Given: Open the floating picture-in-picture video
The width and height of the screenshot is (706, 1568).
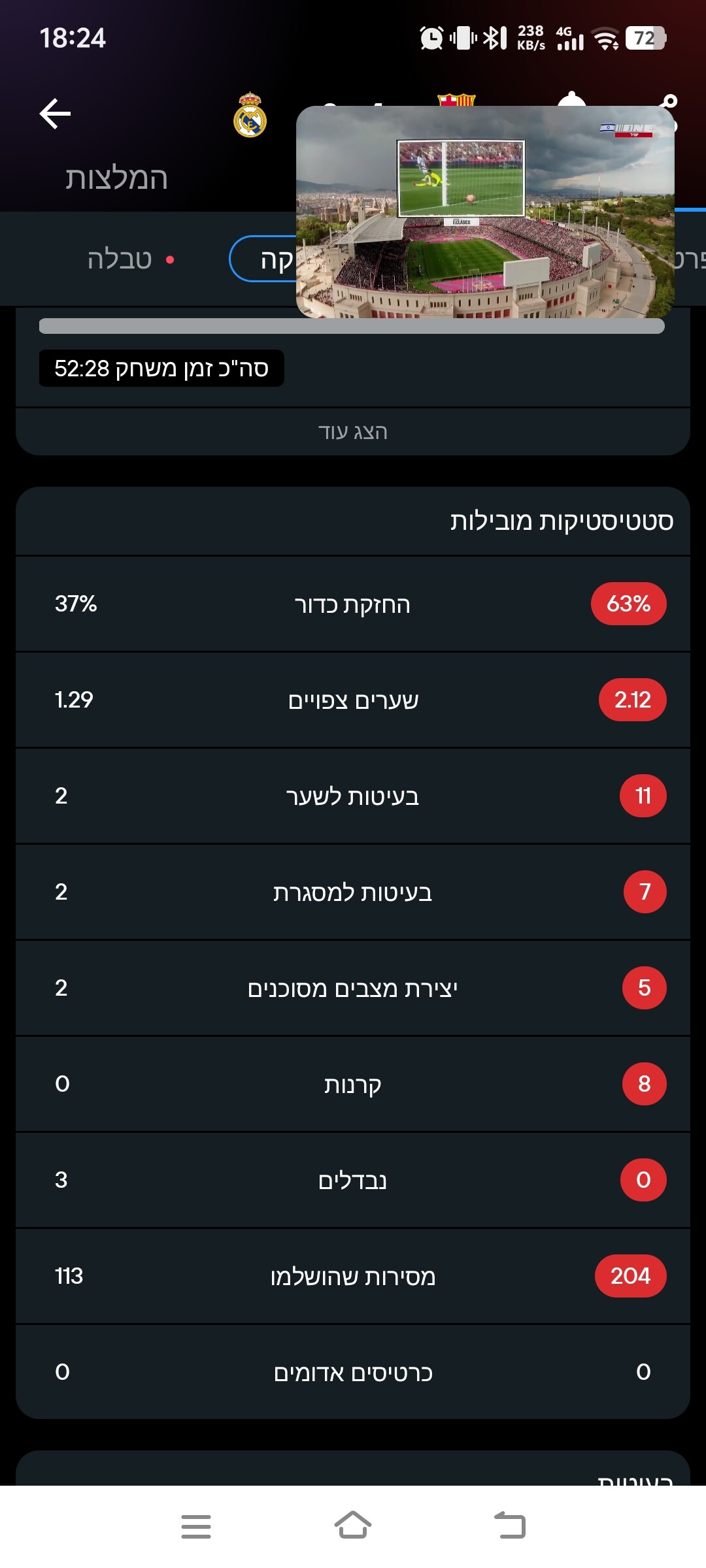Looking at the screenshot, I should [x=485, y=212].
